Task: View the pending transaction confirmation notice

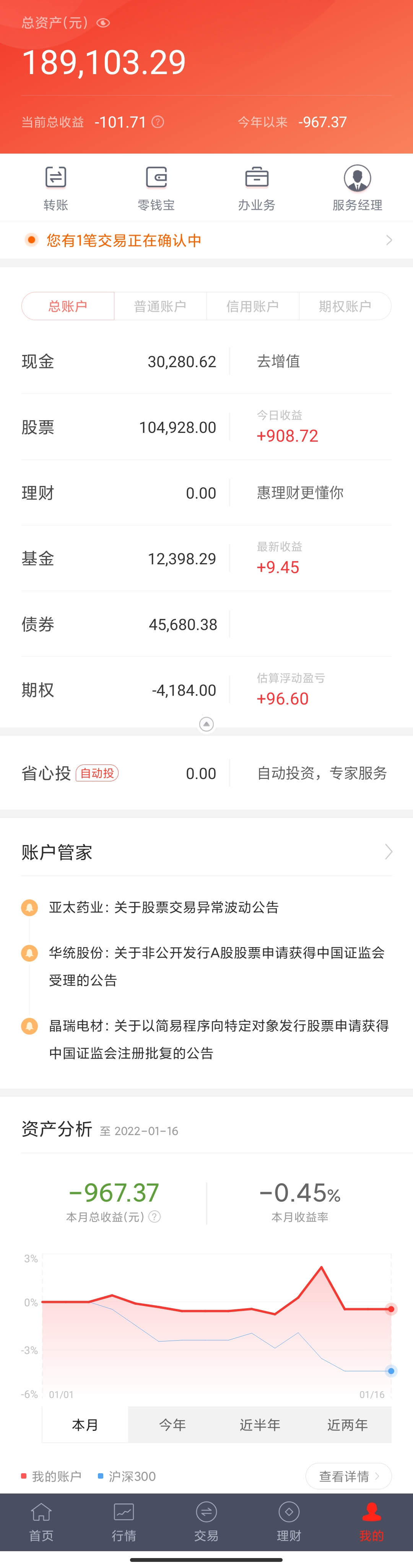Action: point(206,240)
